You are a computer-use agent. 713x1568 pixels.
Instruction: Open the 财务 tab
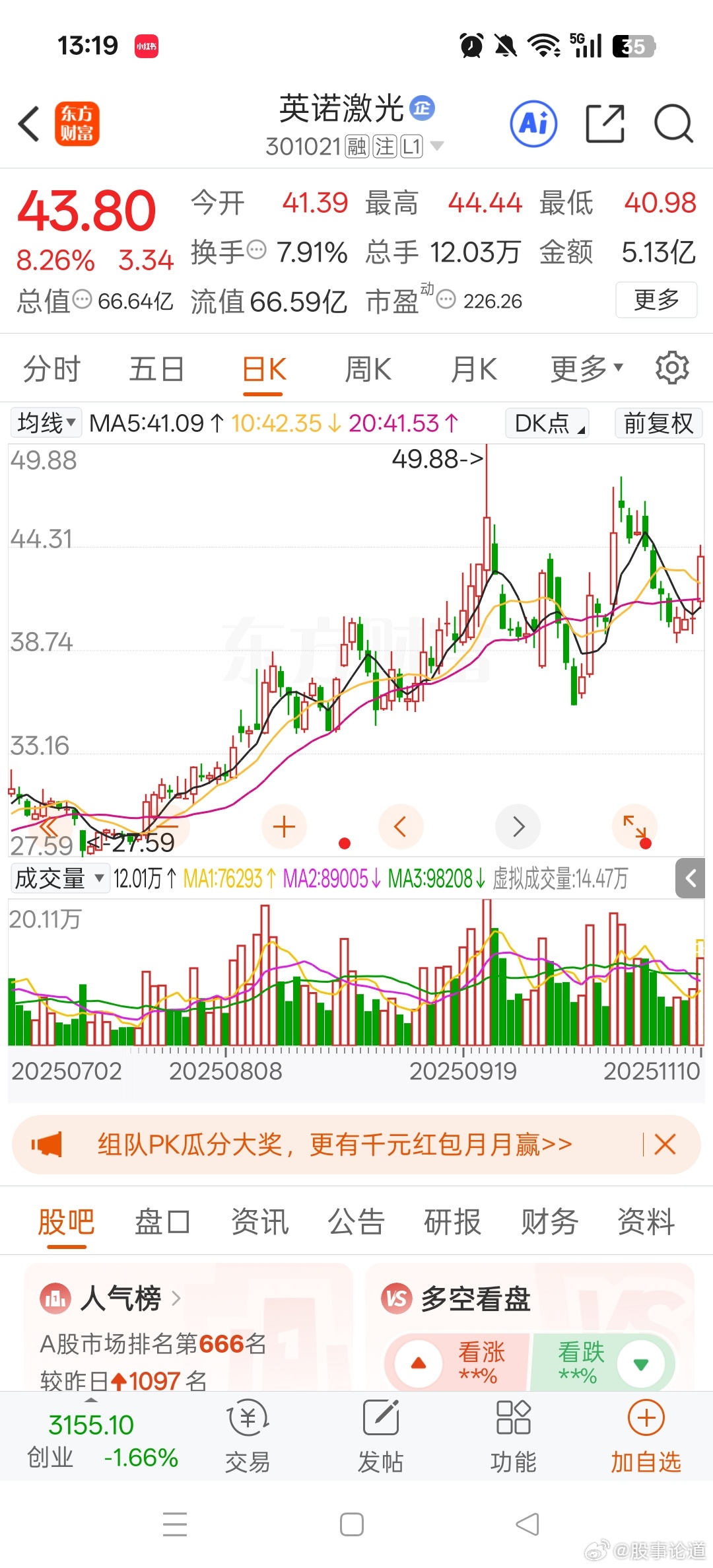pyautogui.click(x=549, y=1221)
